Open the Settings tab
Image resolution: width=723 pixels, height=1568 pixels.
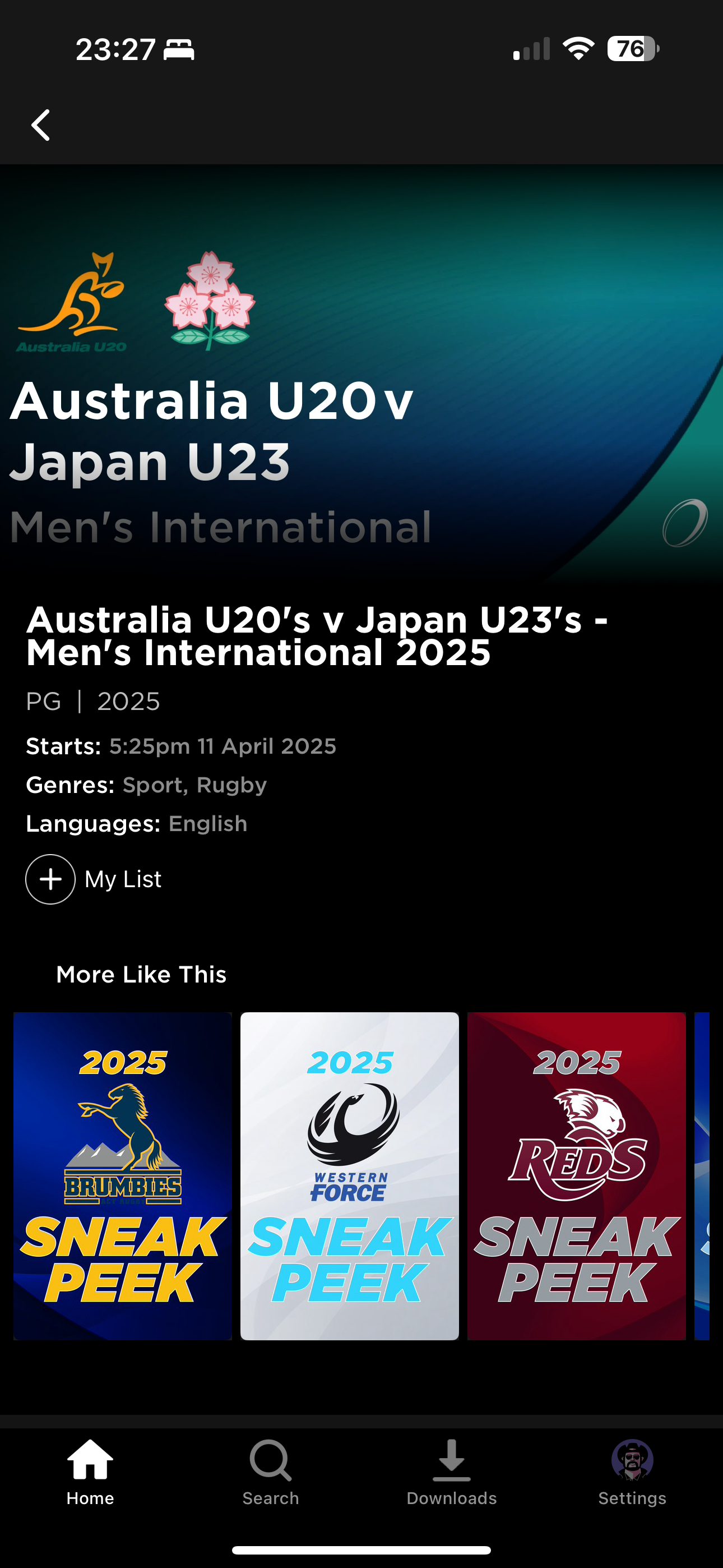pyautogui.click(x=632, y=1472)
